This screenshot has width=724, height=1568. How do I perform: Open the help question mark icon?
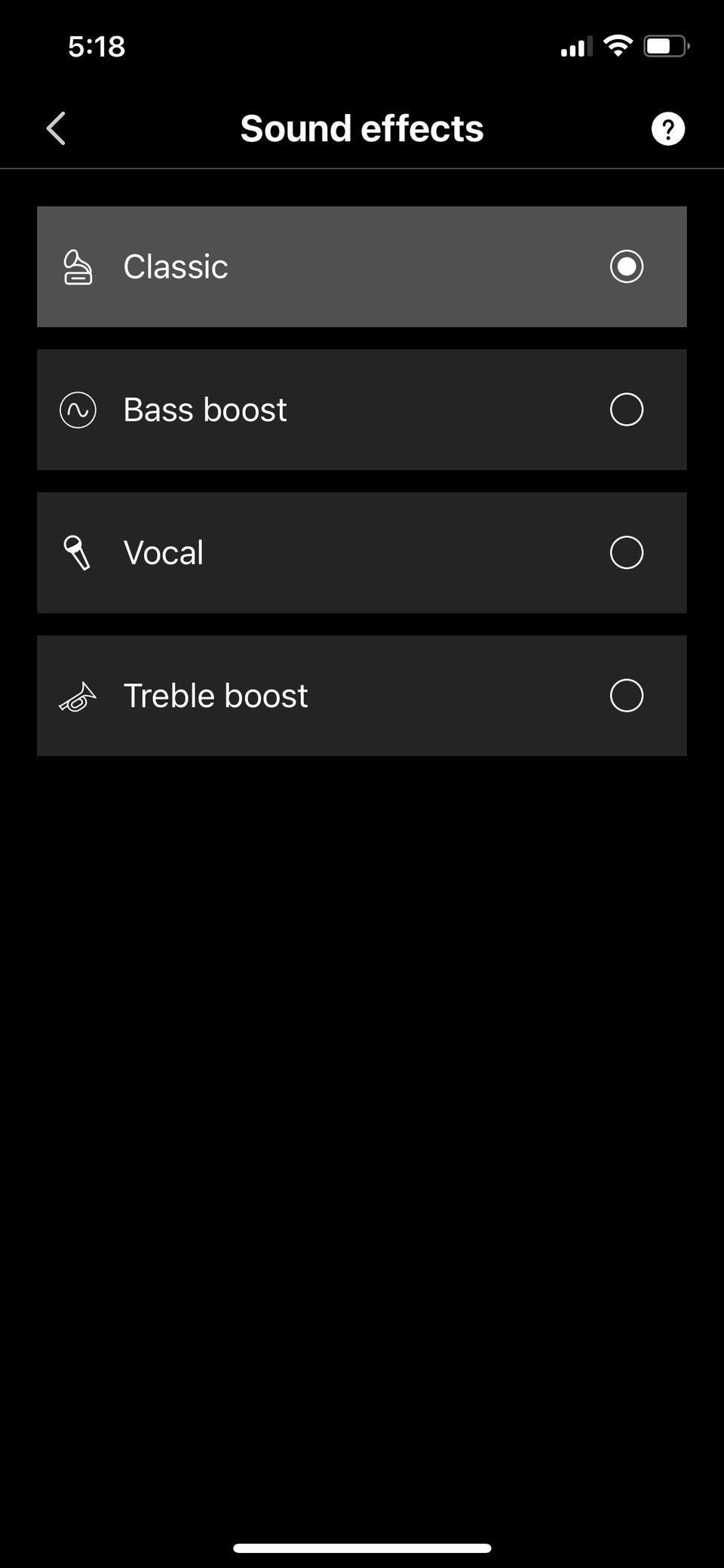[667, 129]
